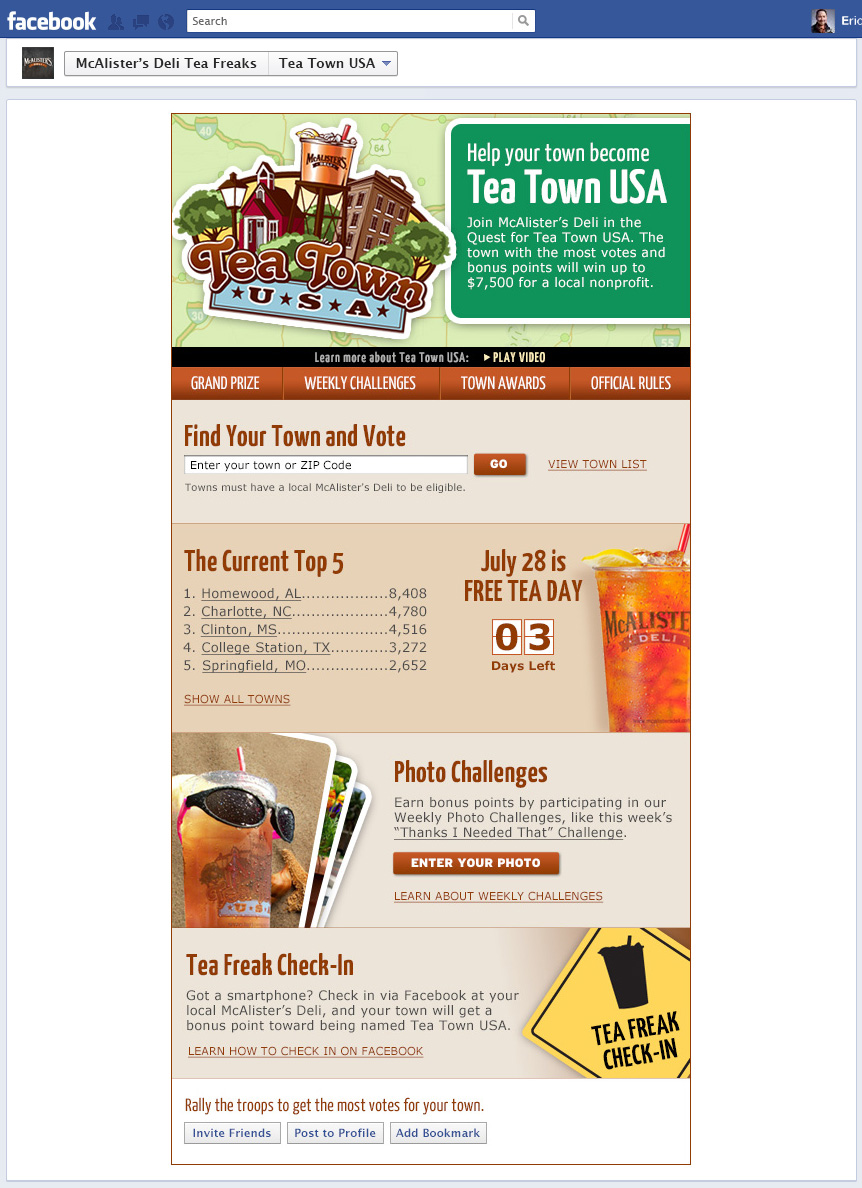Open the notifications globe icon
The width and height of the screenshot is (862, 1188).
(x=166, y=21)
